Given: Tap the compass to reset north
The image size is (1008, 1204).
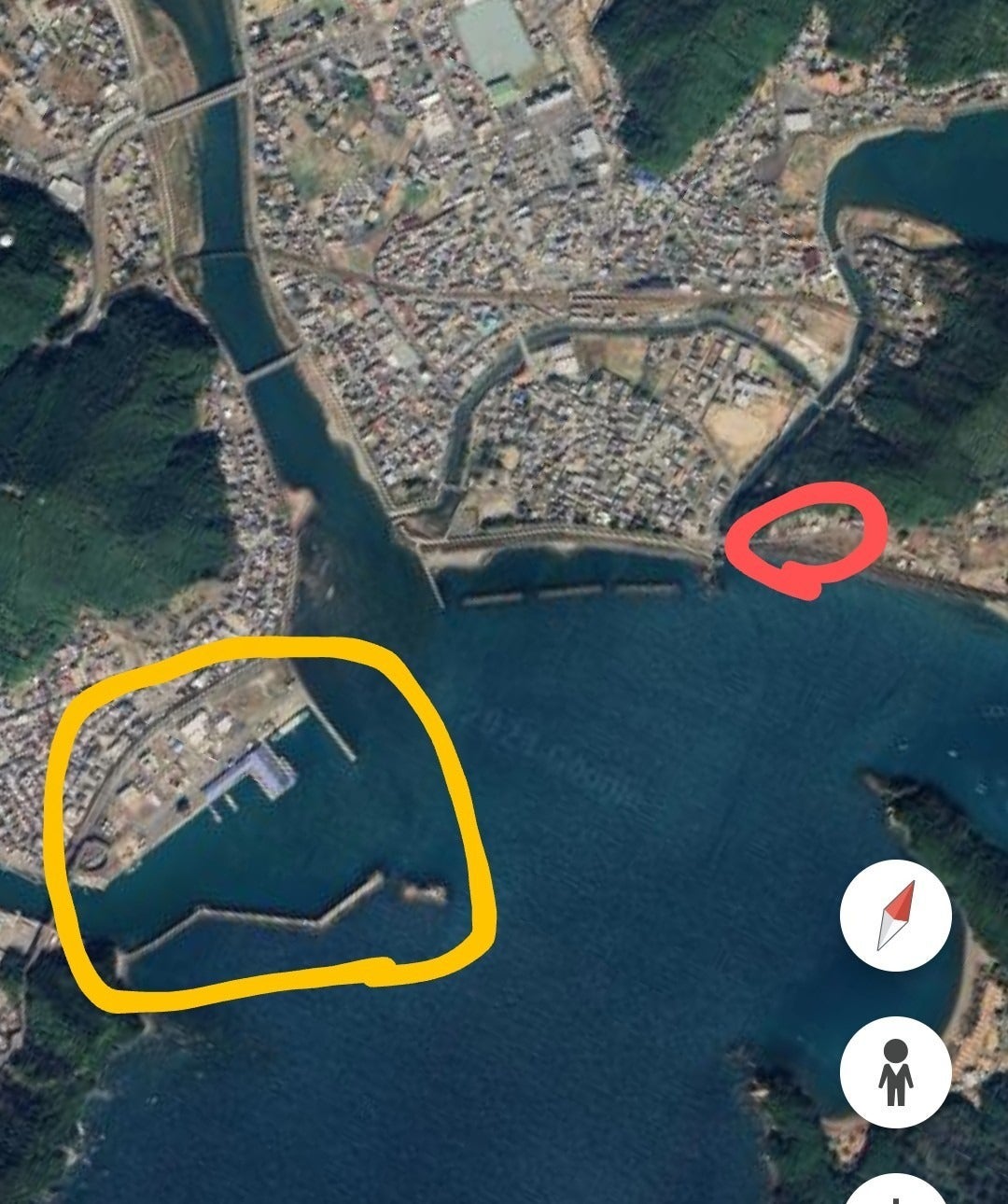Looking at the screenshot, I should (x=895, y=916).
